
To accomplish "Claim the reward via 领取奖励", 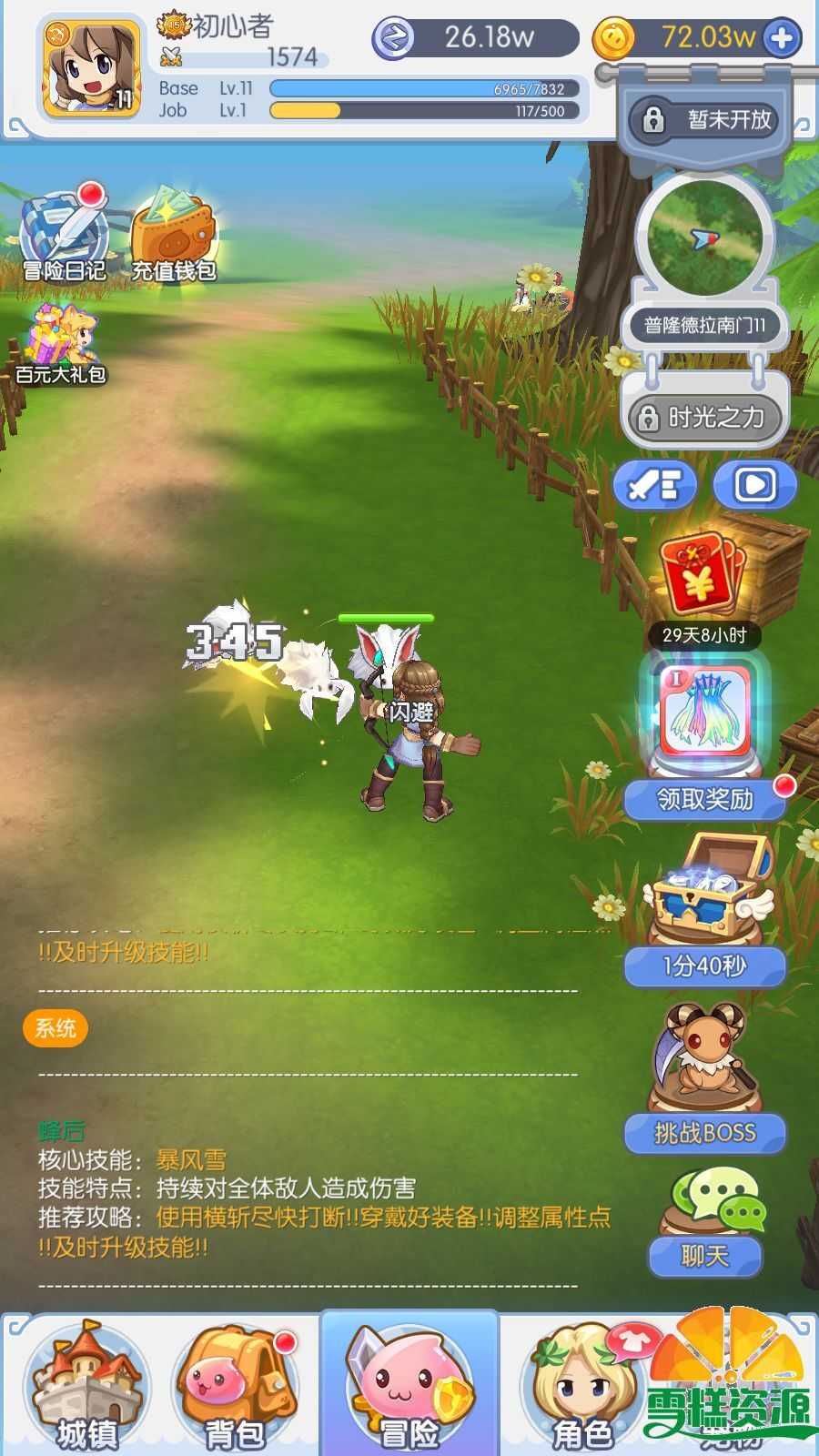I will coord(705,800).
